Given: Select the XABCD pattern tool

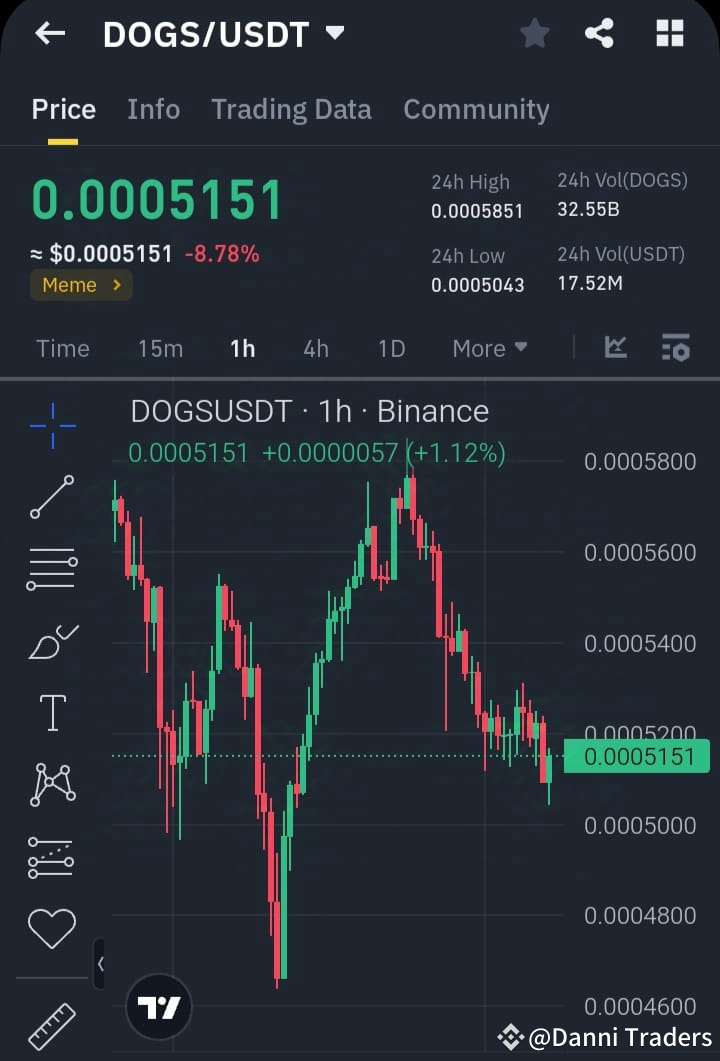Looking at the screenshot, I should (x=51, y=784).
